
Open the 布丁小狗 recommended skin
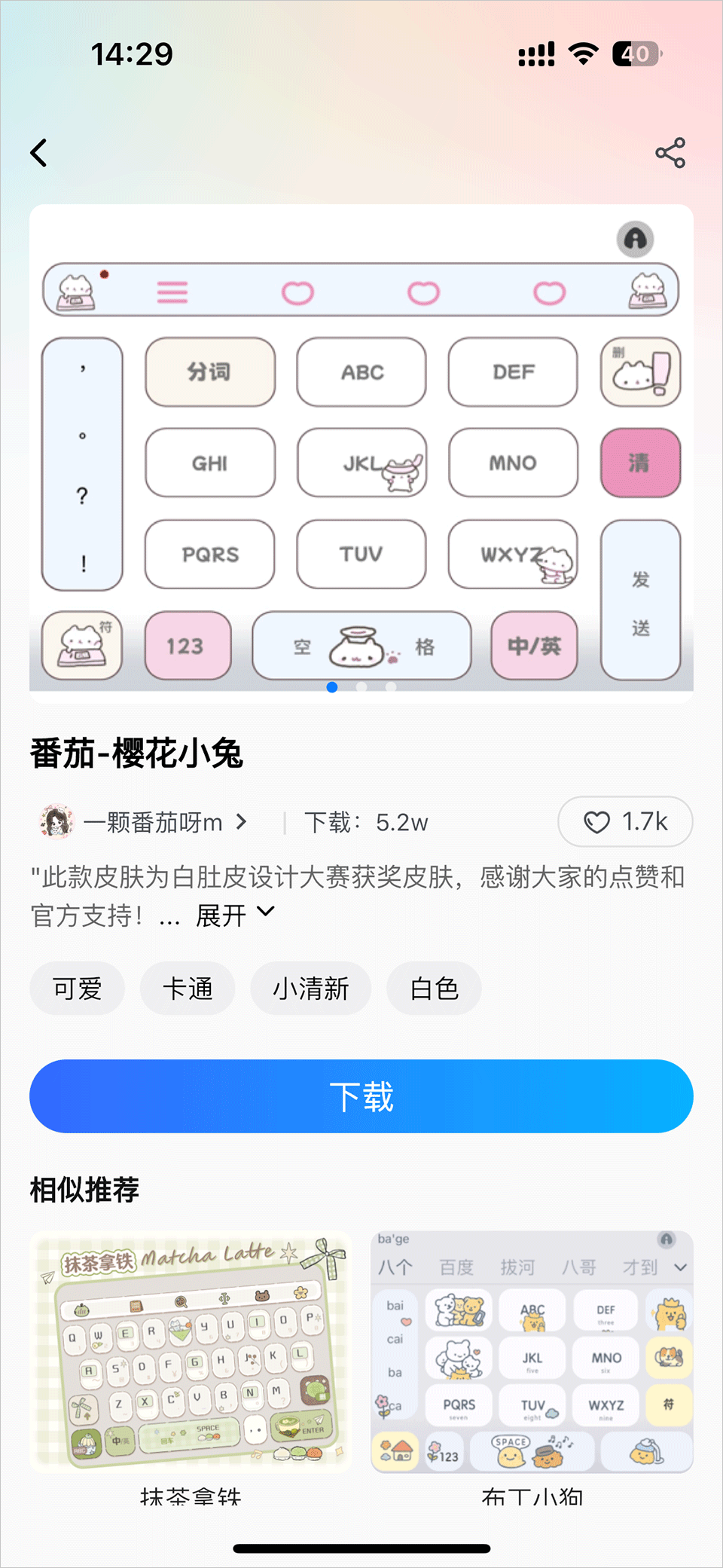coord(532,1353)
